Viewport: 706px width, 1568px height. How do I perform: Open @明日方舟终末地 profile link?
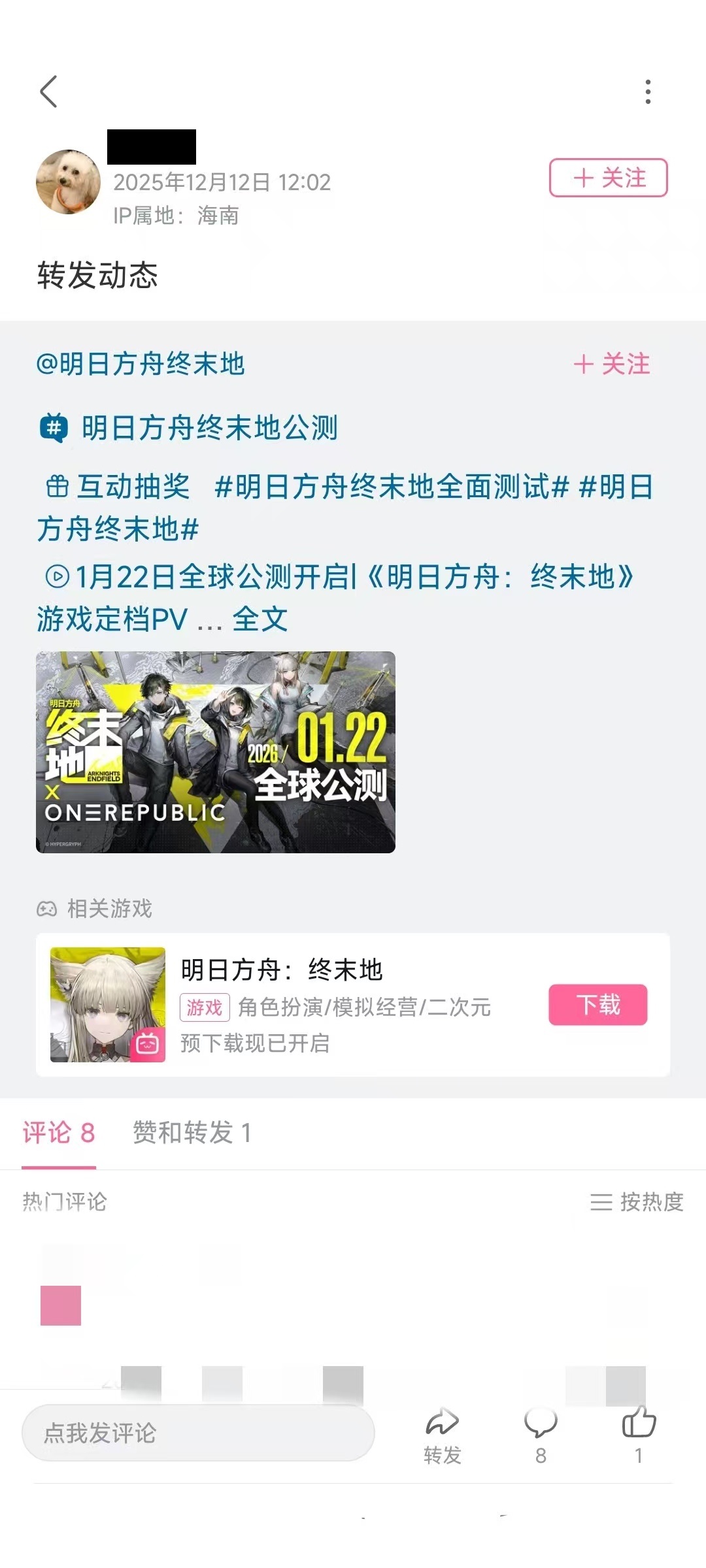[x=141, y=364]
